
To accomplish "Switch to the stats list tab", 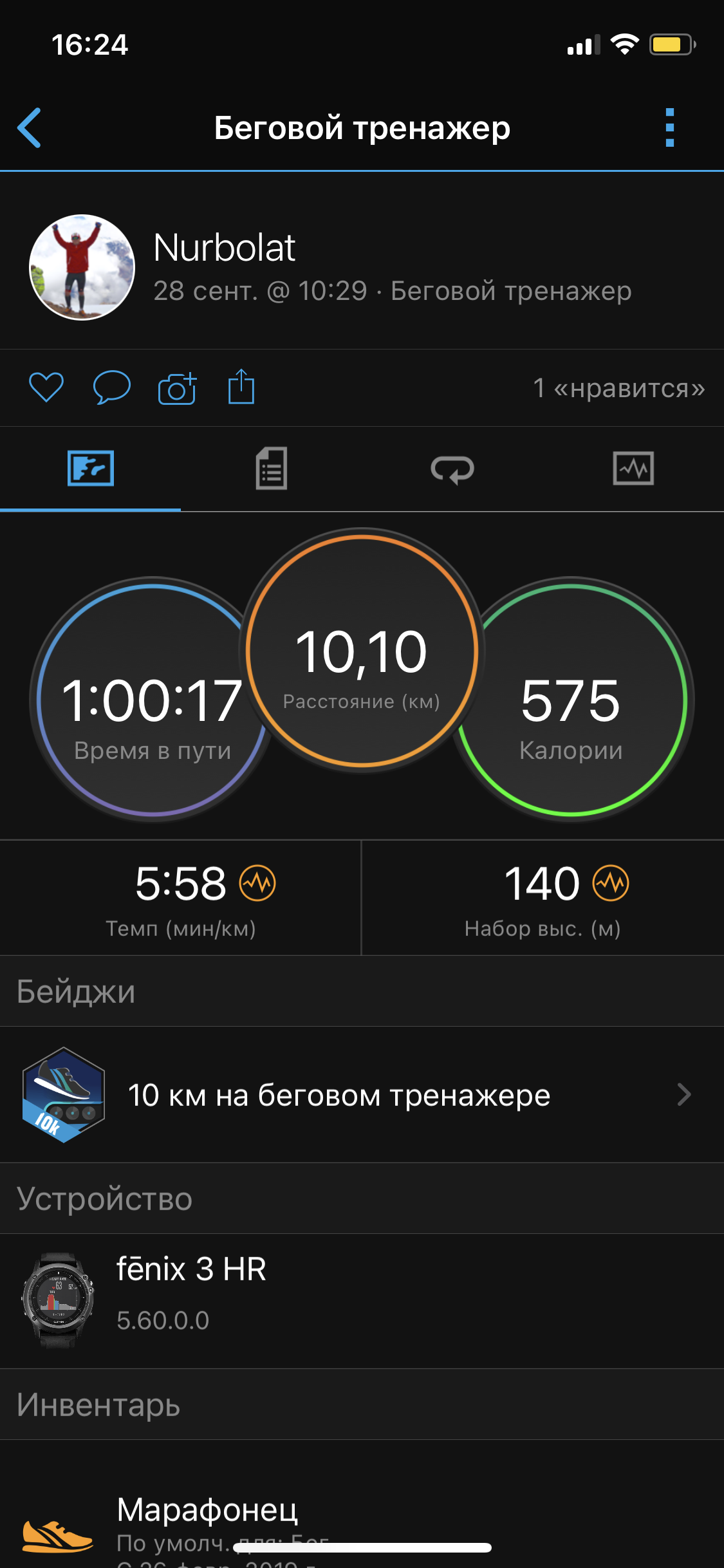I will point(272,469).
